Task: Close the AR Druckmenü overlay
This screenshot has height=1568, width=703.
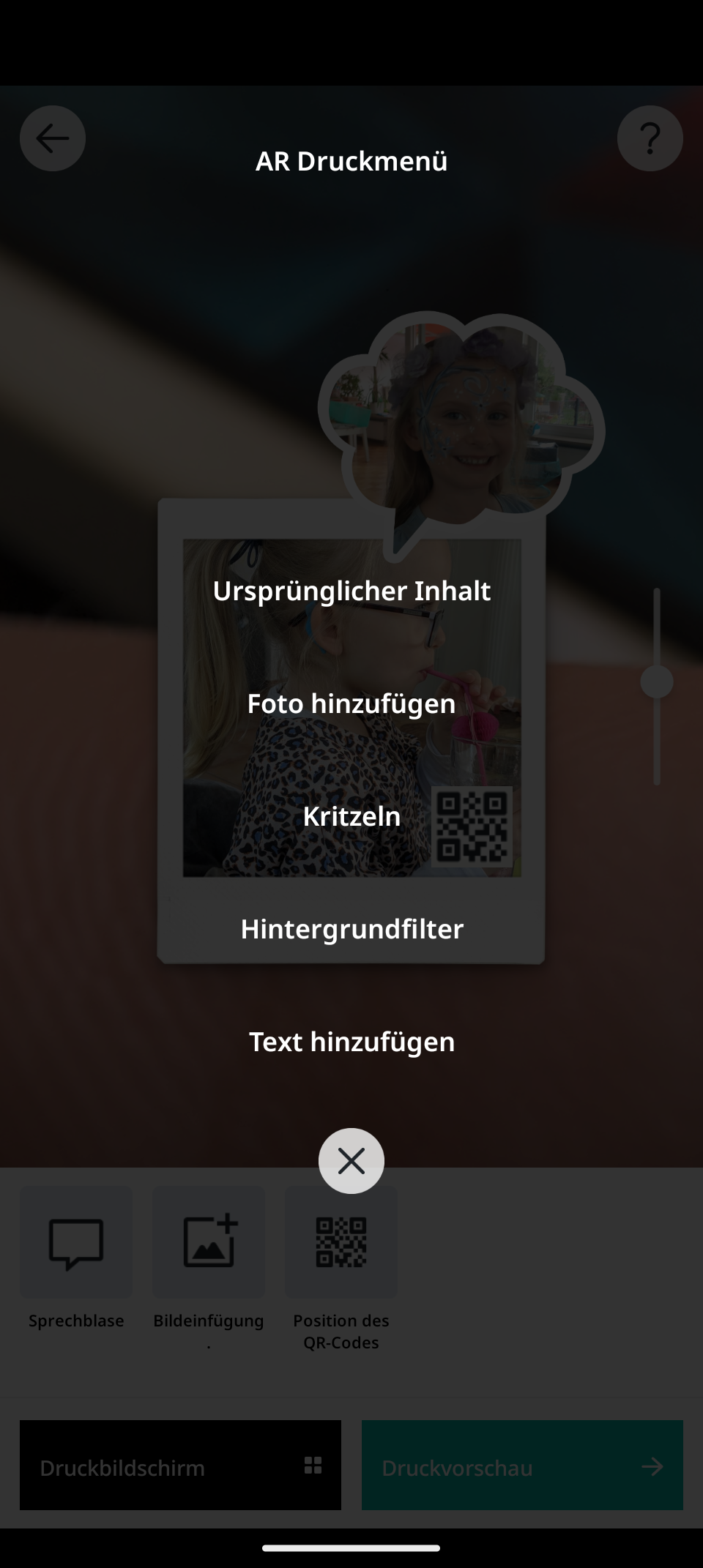Action: (x=351, y=1161)
